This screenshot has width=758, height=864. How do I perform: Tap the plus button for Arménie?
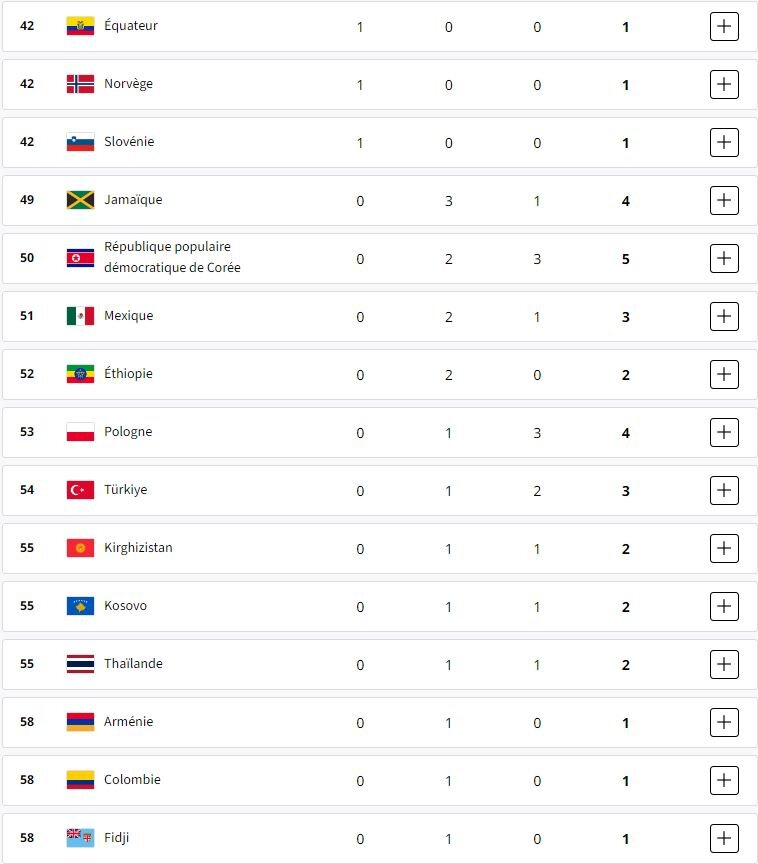(x=724, y=723)
